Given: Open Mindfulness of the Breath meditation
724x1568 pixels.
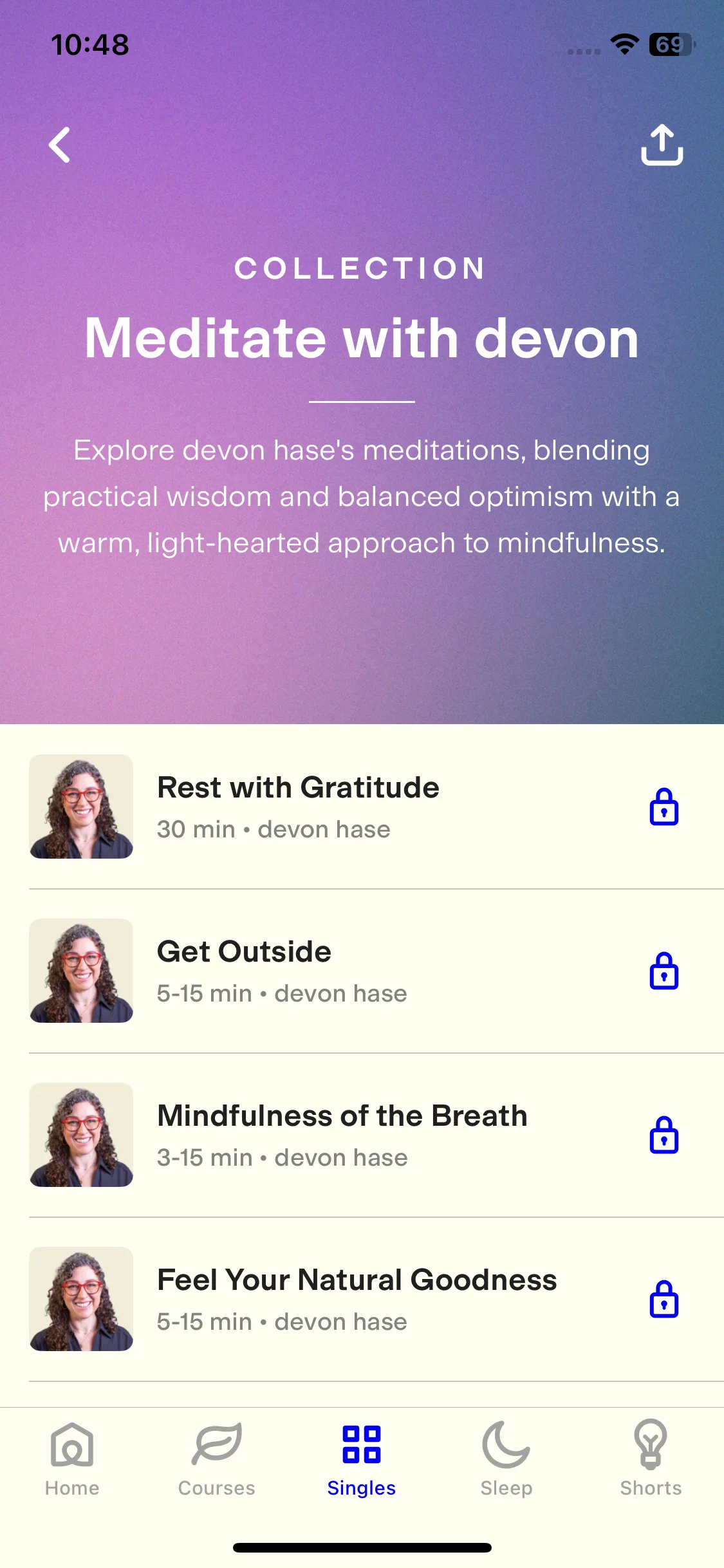Looking at the screenshot, I should pos(342,1134).
